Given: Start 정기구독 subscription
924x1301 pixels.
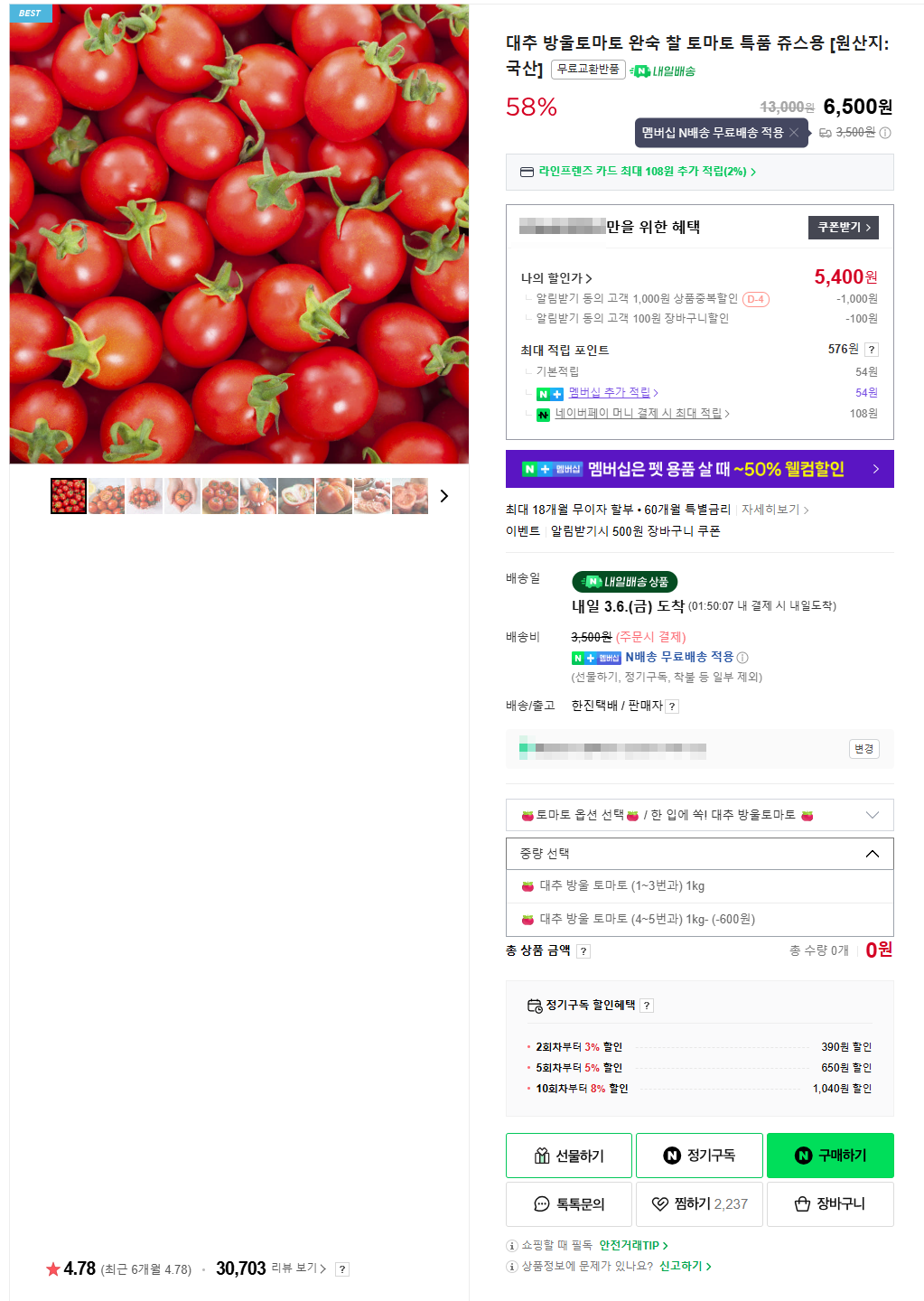Looking at the screenshot, I should (699, 1156).
